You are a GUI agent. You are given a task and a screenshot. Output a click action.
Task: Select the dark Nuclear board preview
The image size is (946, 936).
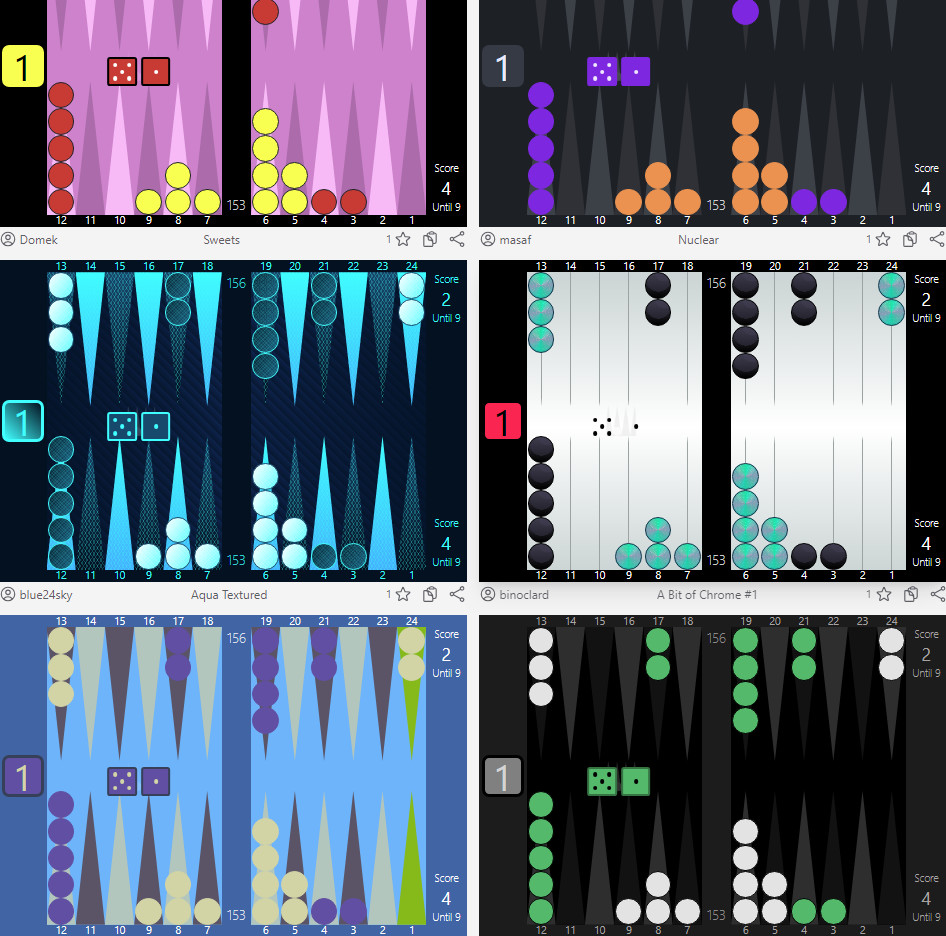(x=713, y=113)
